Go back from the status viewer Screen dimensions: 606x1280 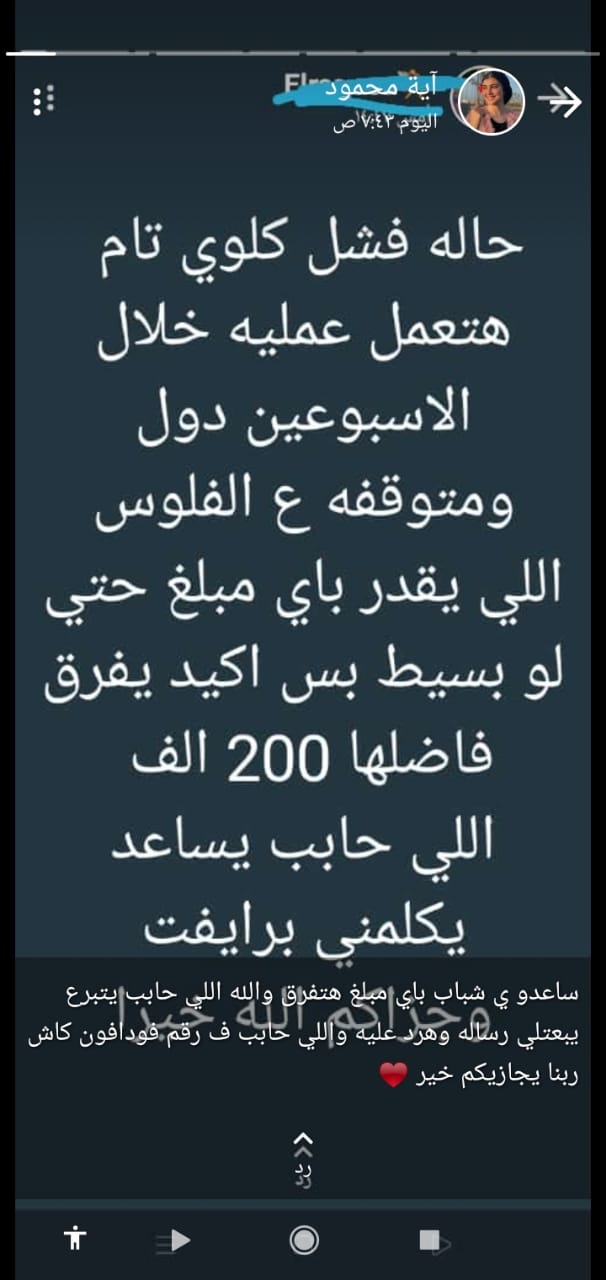(x=559, y=100)
